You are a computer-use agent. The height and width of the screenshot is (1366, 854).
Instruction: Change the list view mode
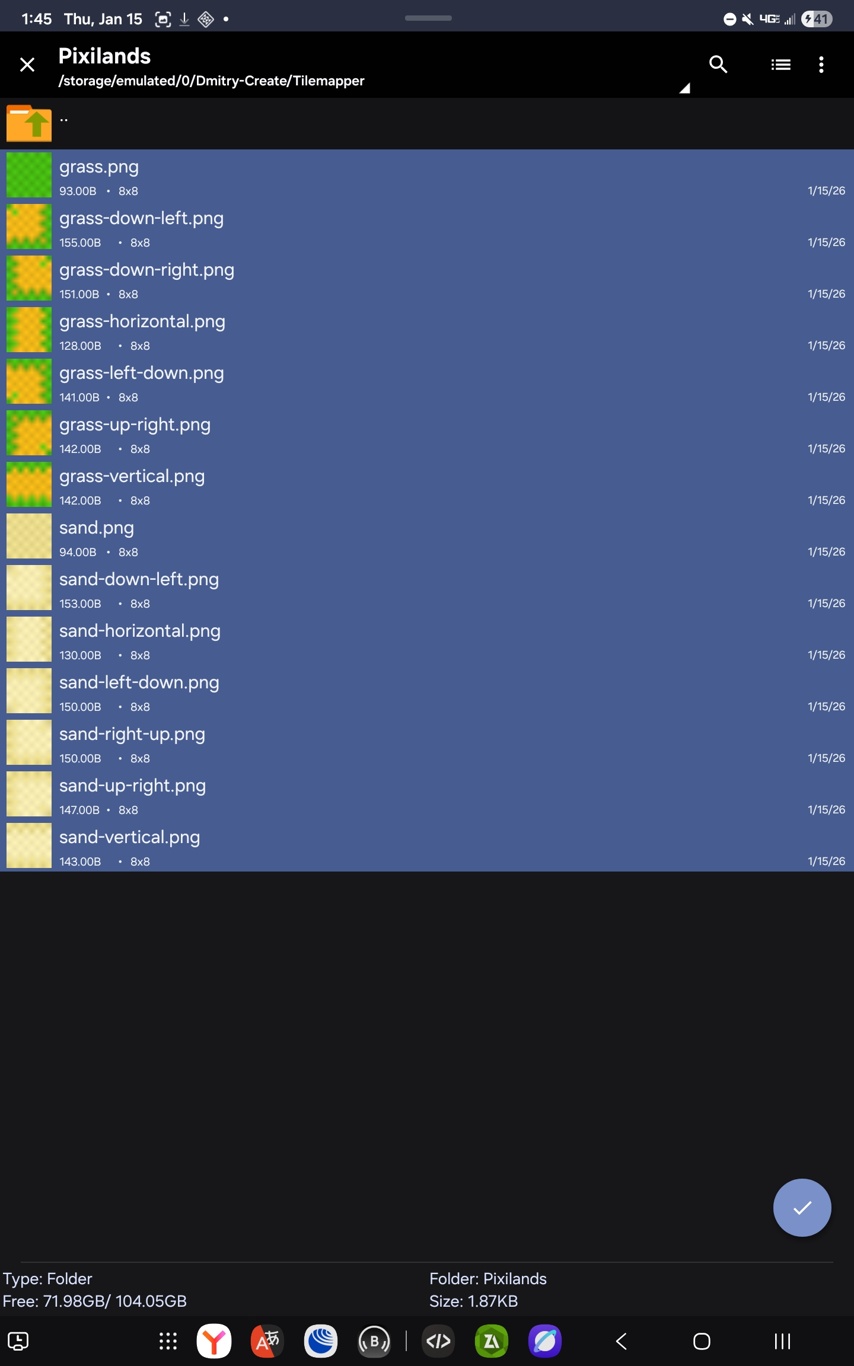(781, 65)
